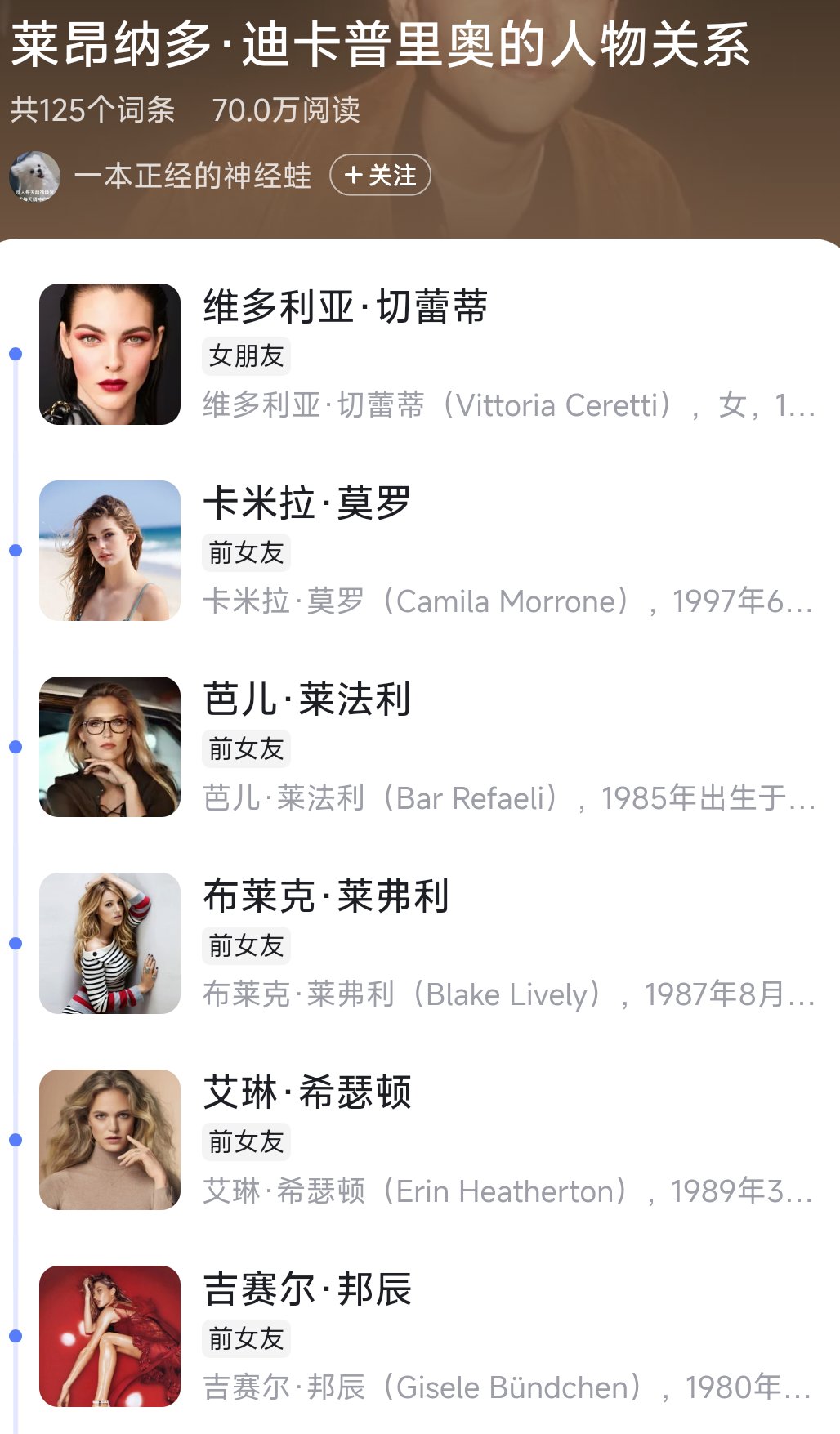This screenshot has height=1434, width=840.
Task: Expand the truncated Bar Refaeli description text
Action: coord(507,797)
